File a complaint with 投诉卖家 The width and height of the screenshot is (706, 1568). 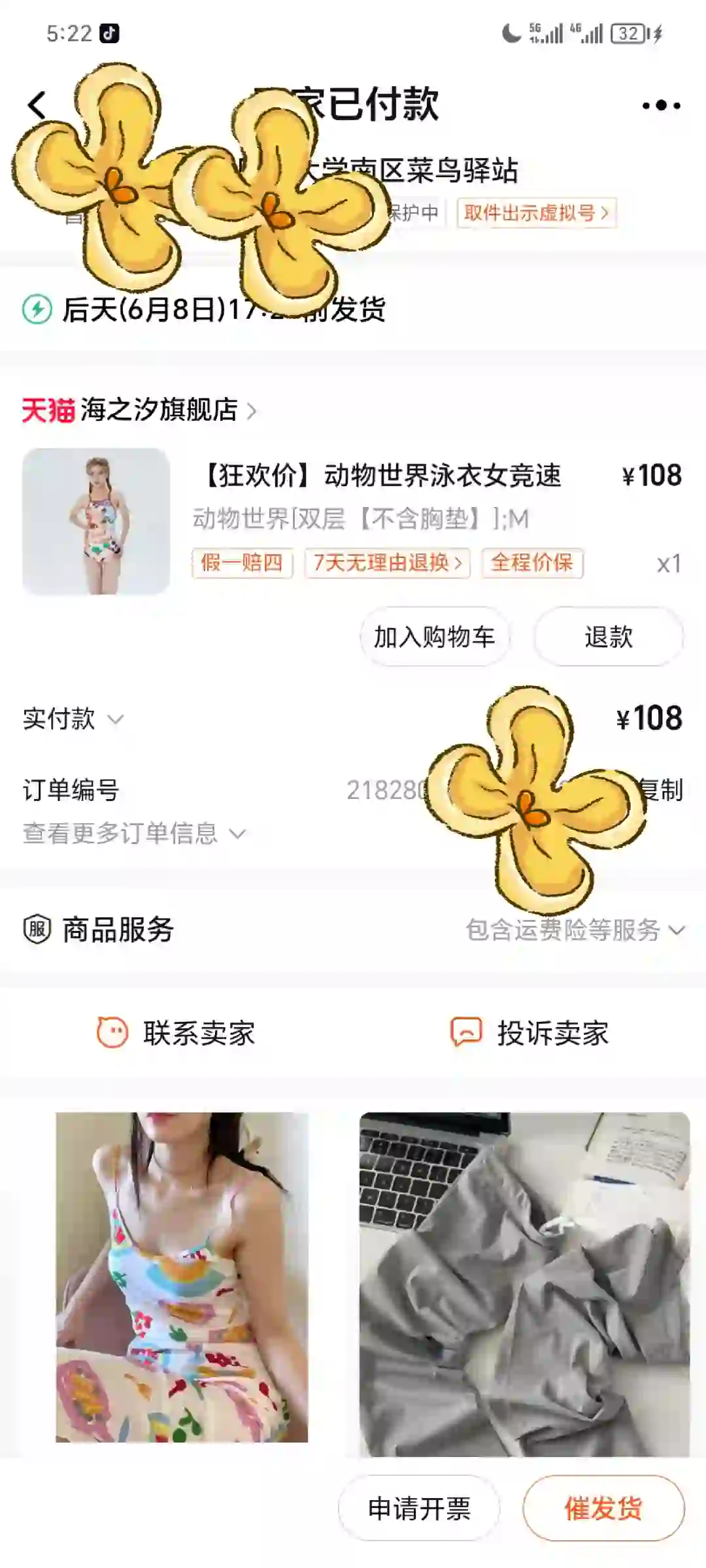pos(529,1033)
